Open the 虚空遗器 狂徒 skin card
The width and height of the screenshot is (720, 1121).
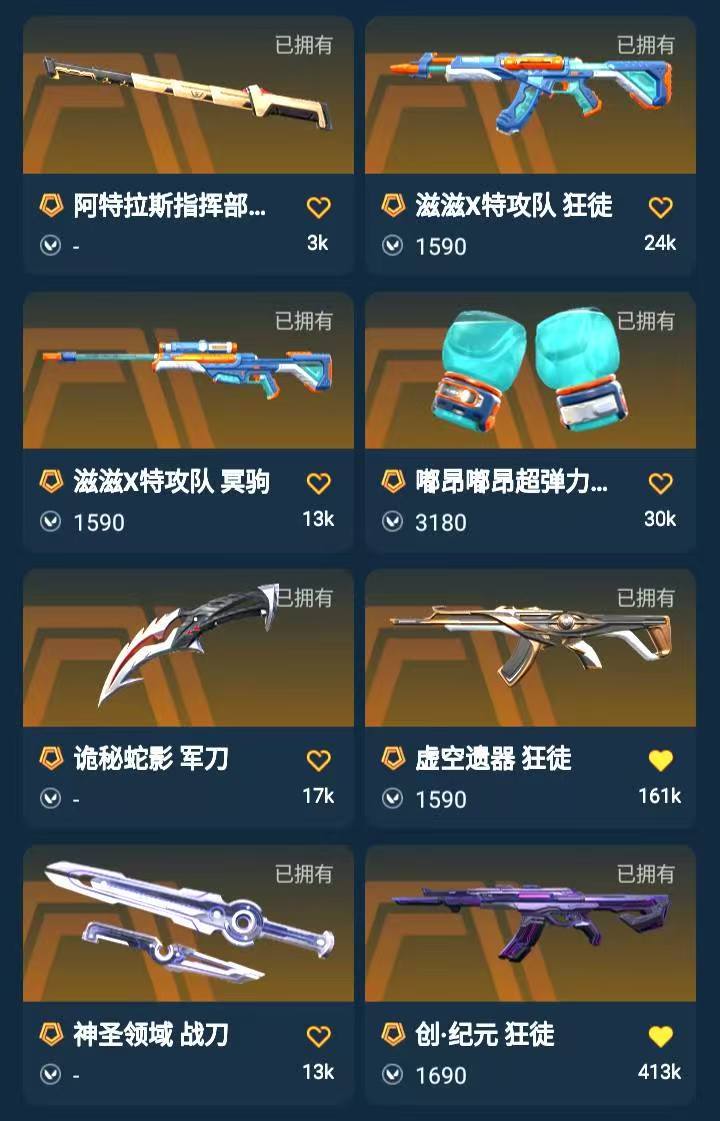[530, 650]
